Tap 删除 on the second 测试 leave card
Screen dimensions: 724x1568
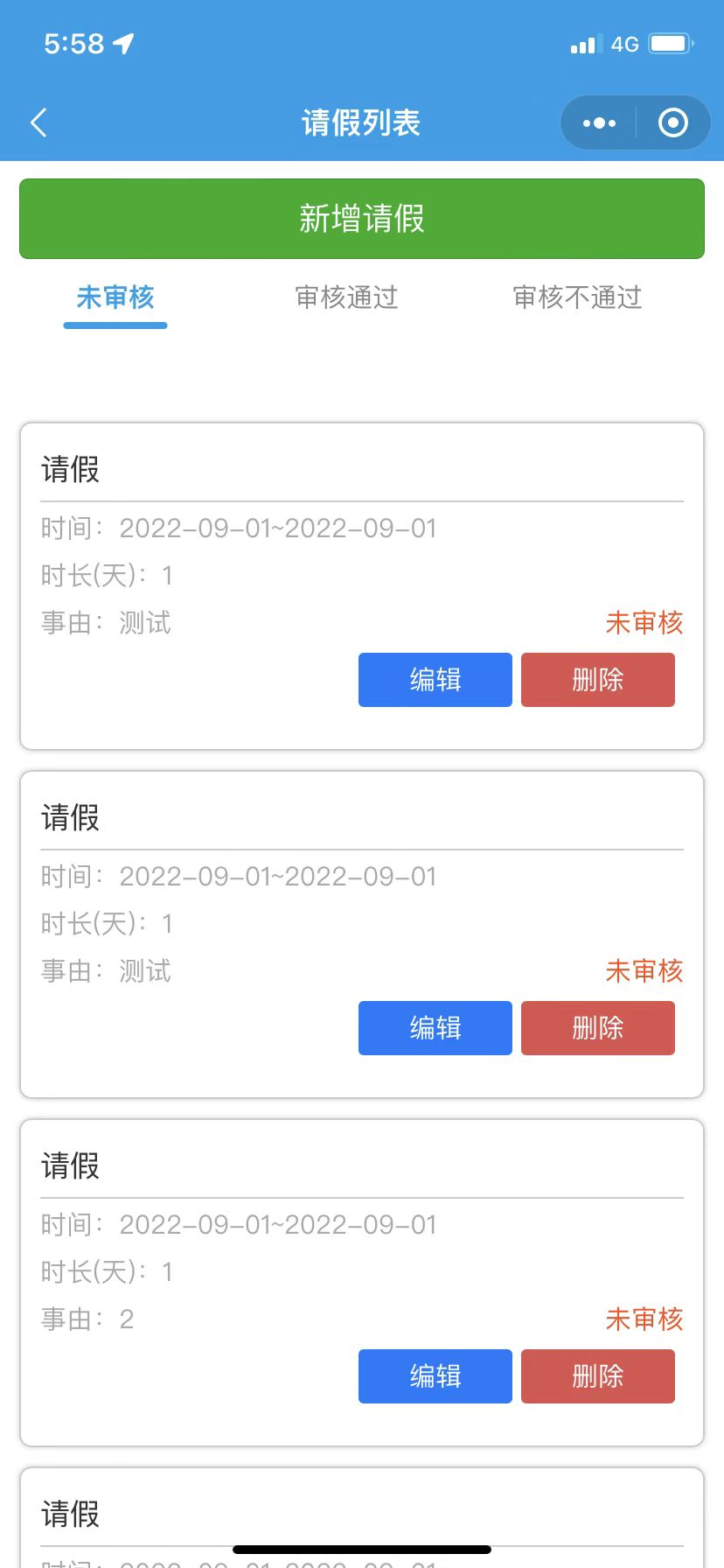click(598, 1028)
